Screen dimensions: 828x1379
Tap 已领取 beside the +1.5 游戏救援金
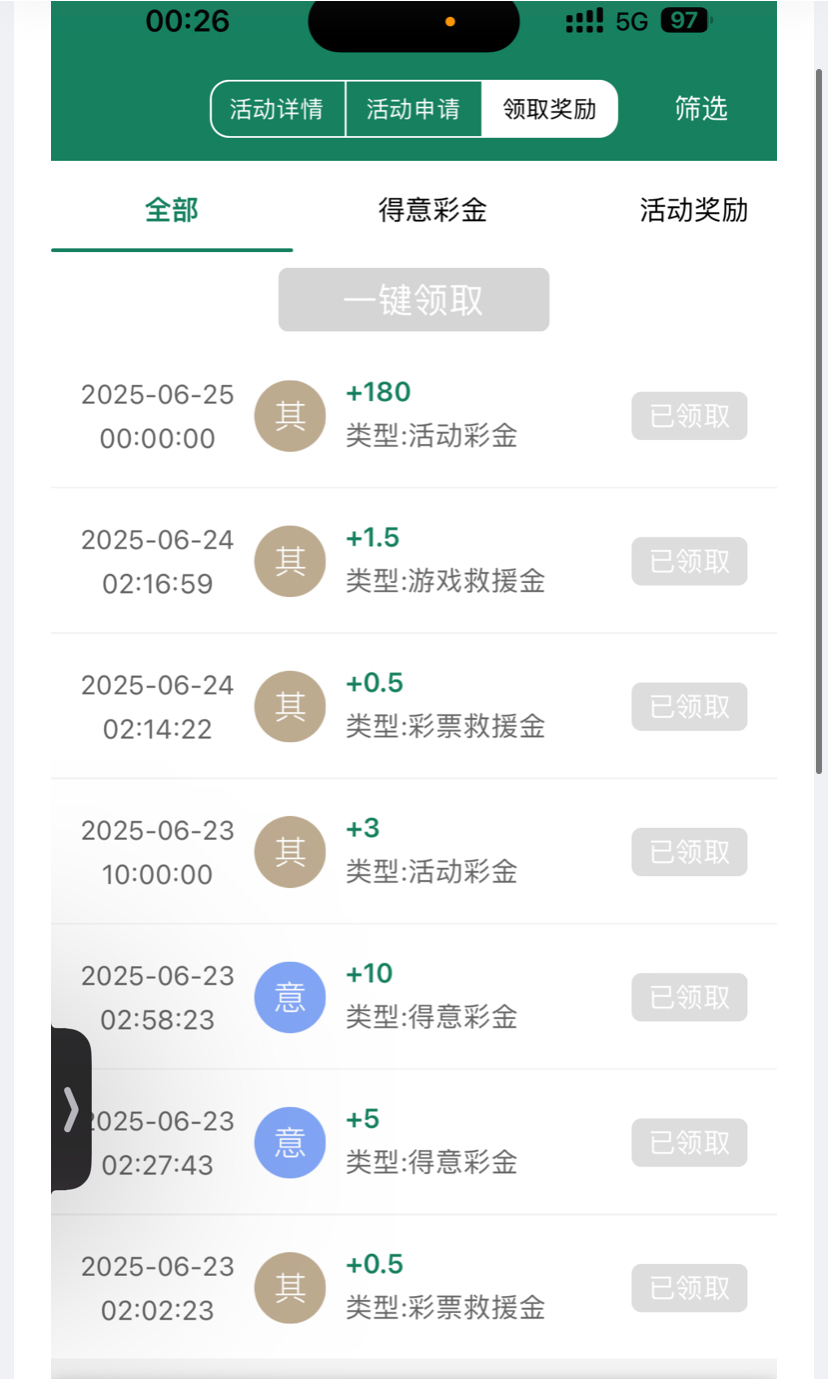click(x=689, y=561)
